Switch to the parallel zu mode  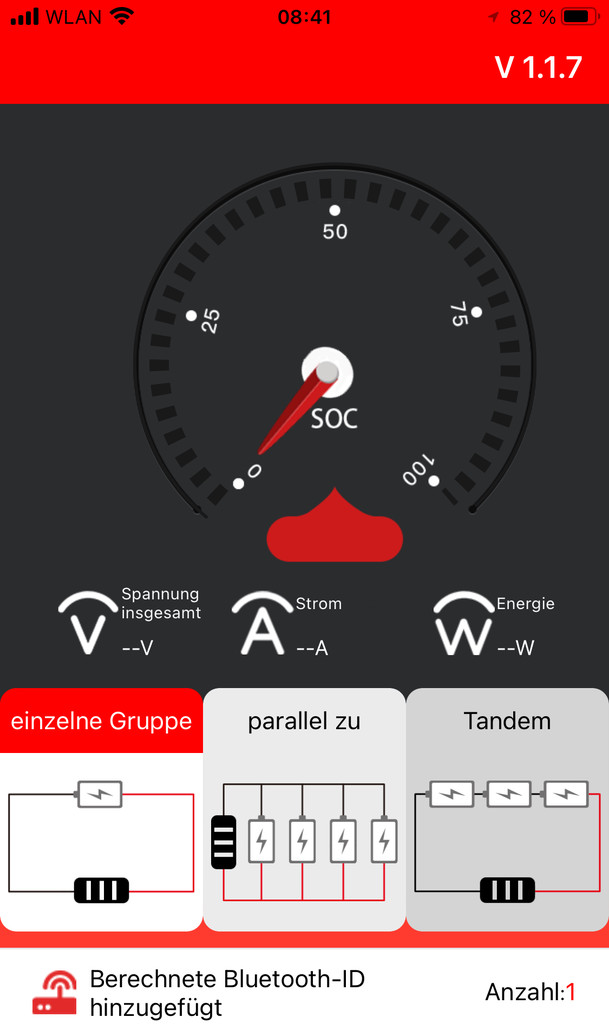(x=304, y=809)
